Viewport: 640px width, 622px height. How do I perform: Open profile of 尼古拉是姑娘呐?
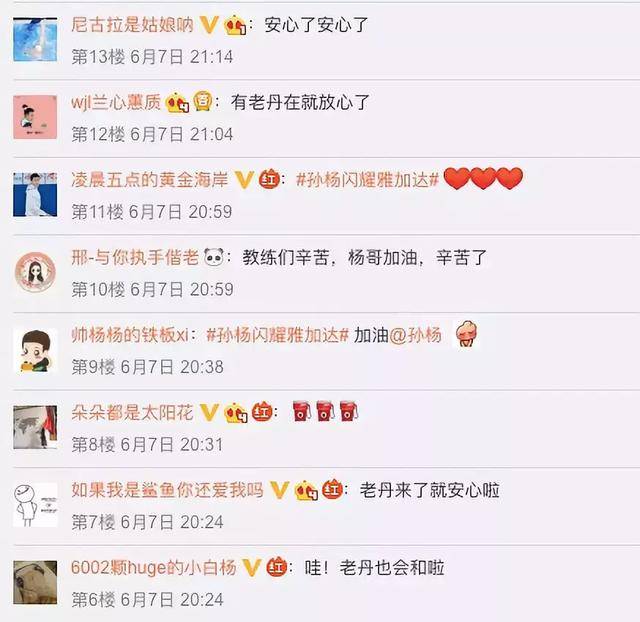point(133,26)
